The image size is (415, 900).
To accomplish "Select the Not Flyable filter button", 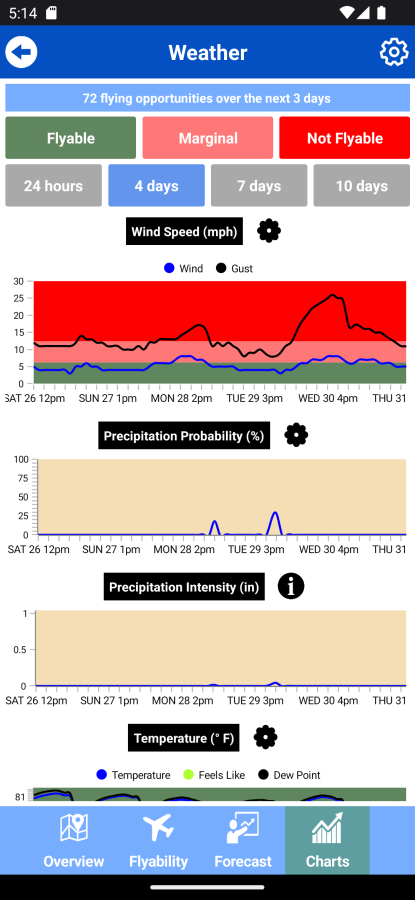I will [x=344, y=138].
